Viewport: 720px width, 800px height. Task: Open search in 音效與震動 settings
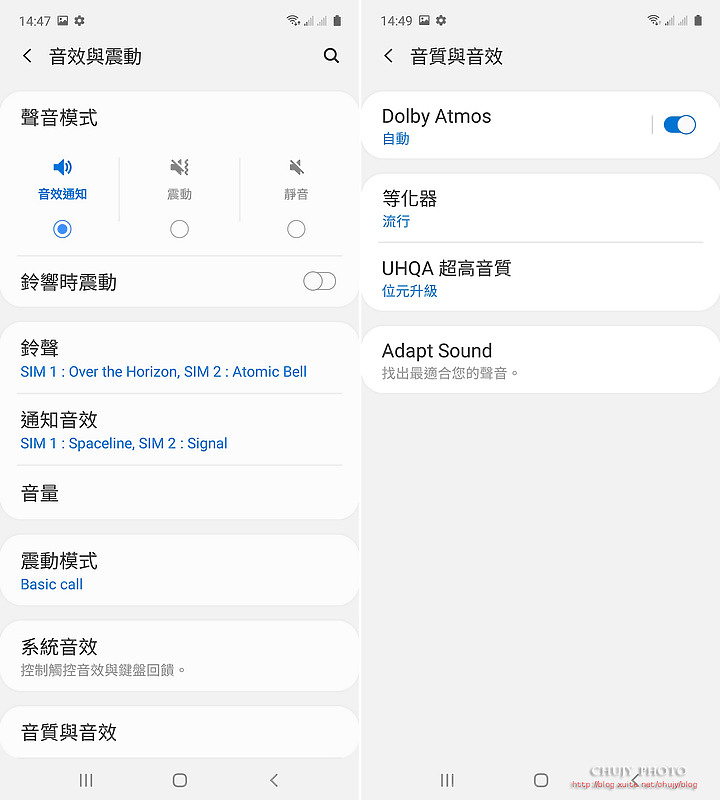(x=331, y=57)
